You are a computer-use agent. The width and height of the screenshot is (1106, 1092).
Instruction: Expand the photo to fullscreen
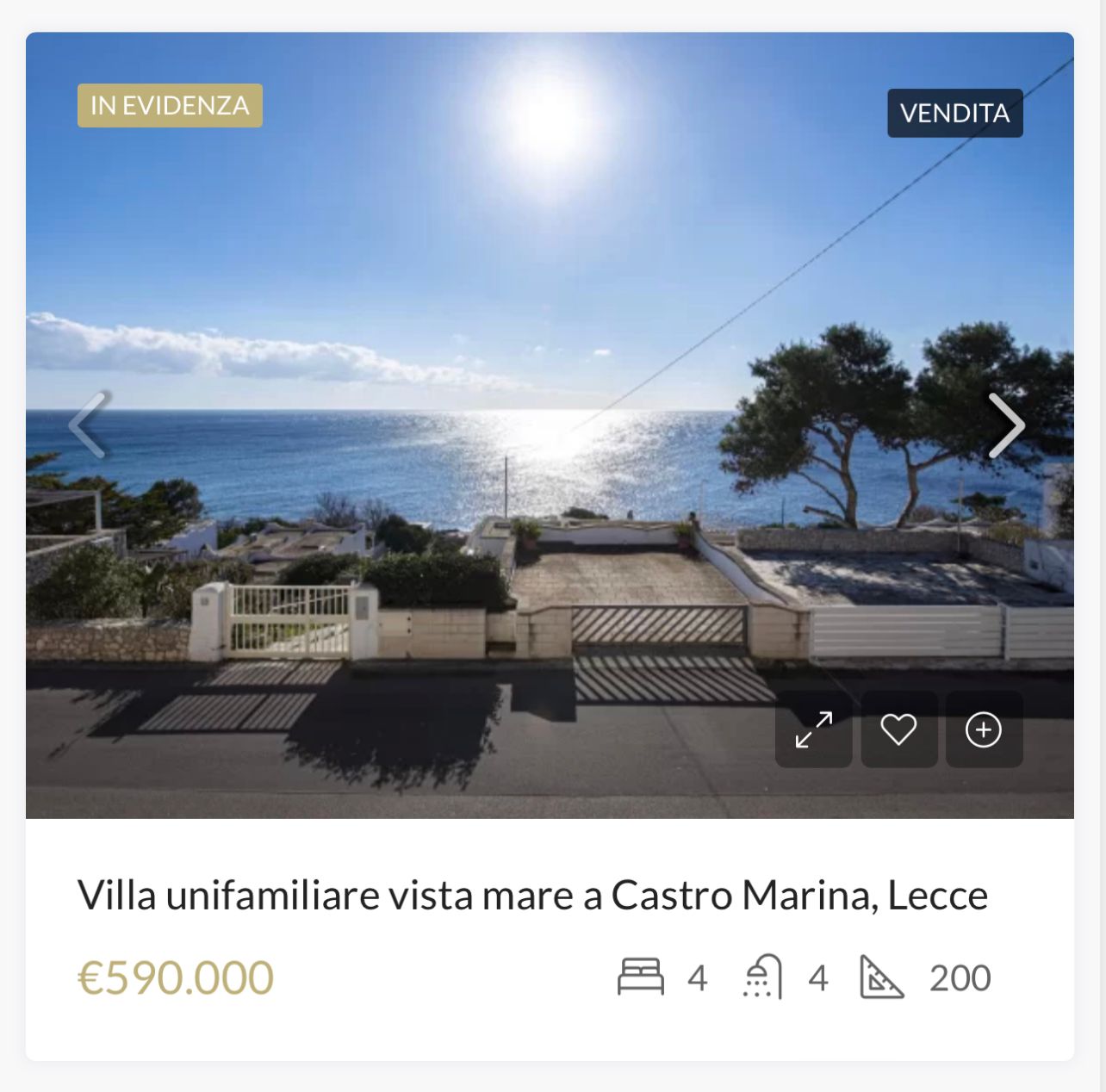point(813,729)
